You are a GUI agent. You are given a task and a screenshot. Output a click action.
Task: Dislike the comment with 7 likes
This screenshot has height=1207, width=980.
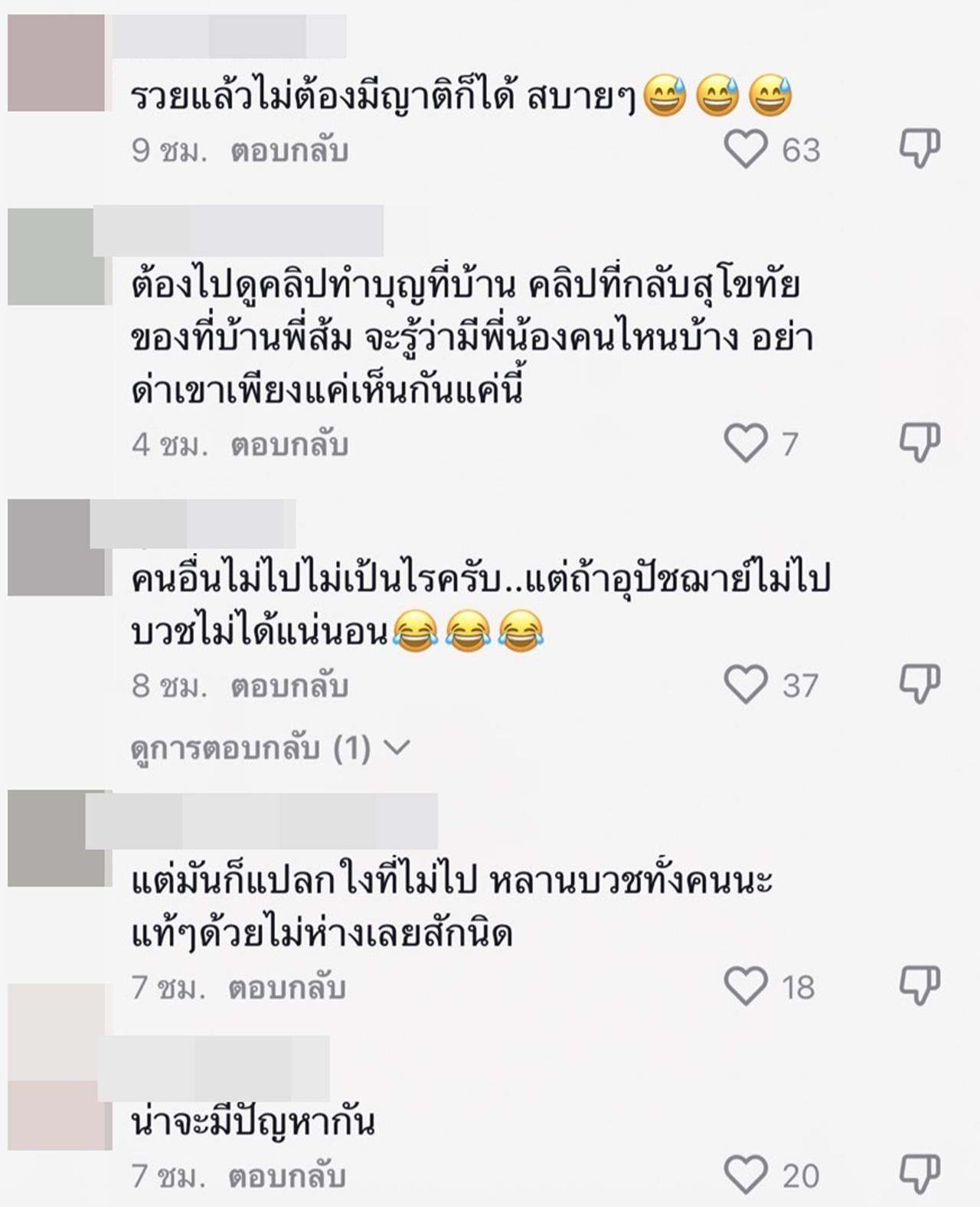[x=918, y=443]
